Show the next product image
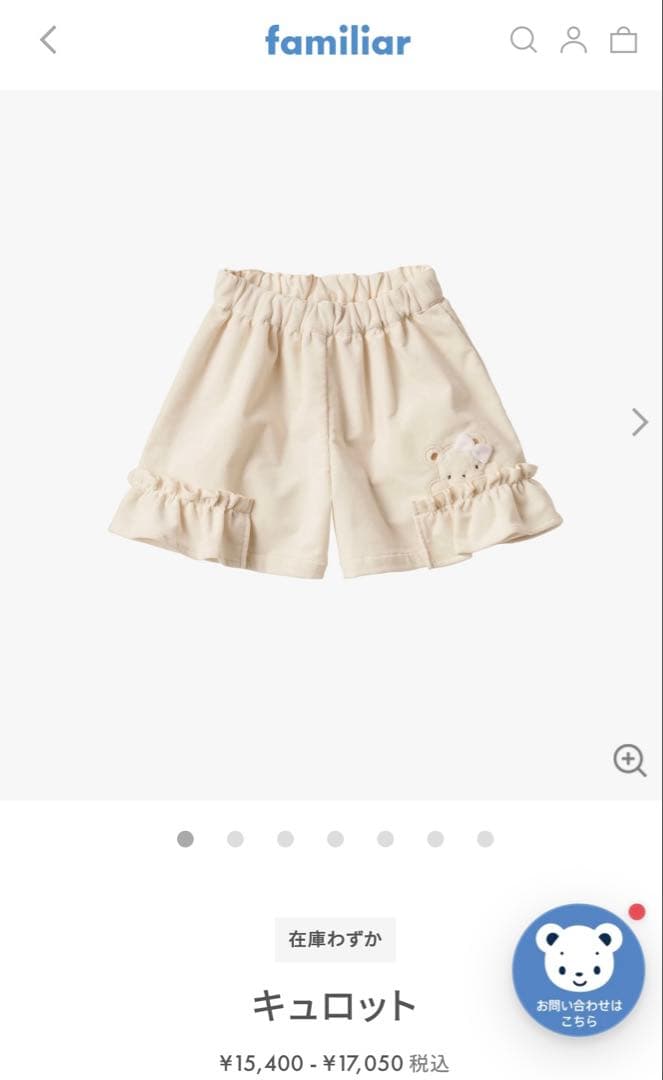Viewport: 663px width, 1080px height. click(640, 422)
